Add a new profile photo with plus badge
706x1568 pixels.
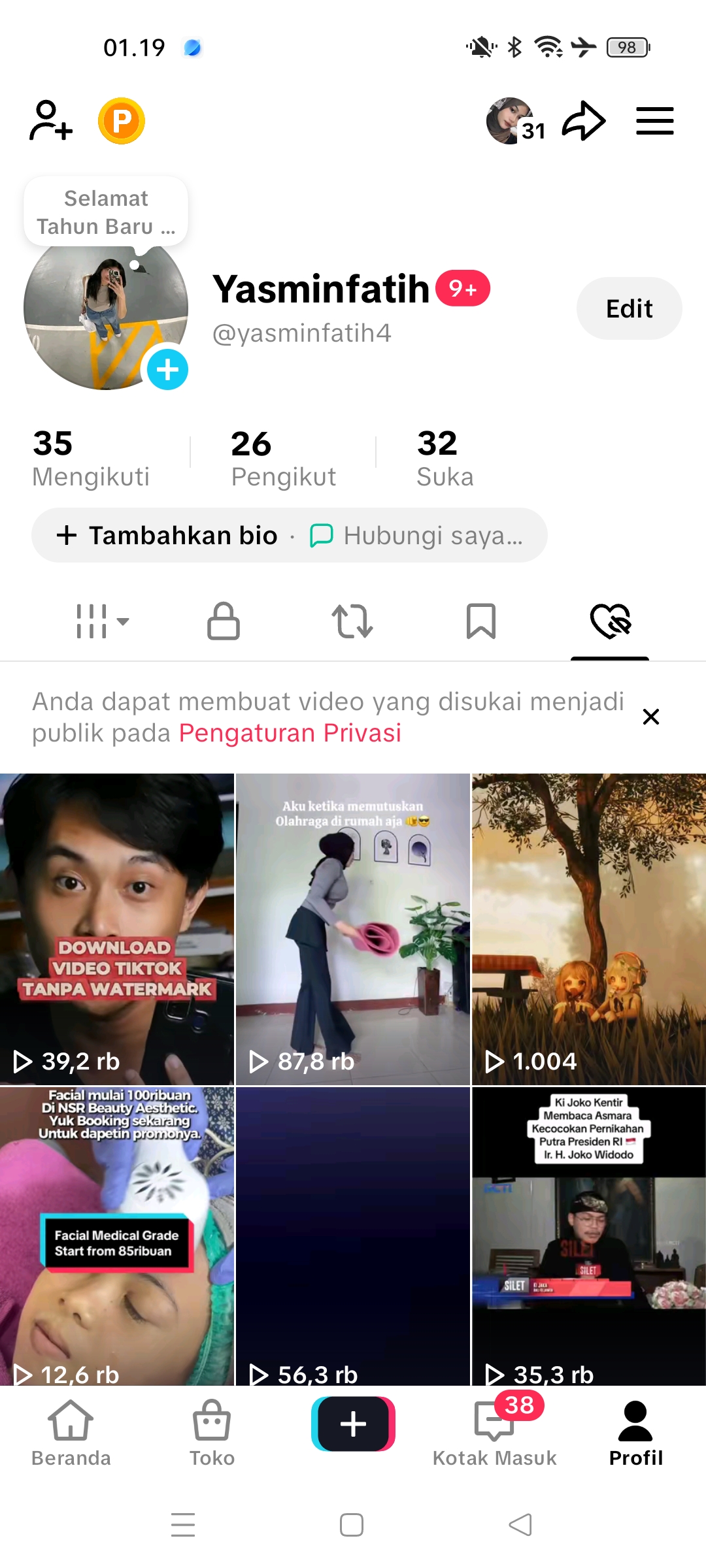[168, 370]
